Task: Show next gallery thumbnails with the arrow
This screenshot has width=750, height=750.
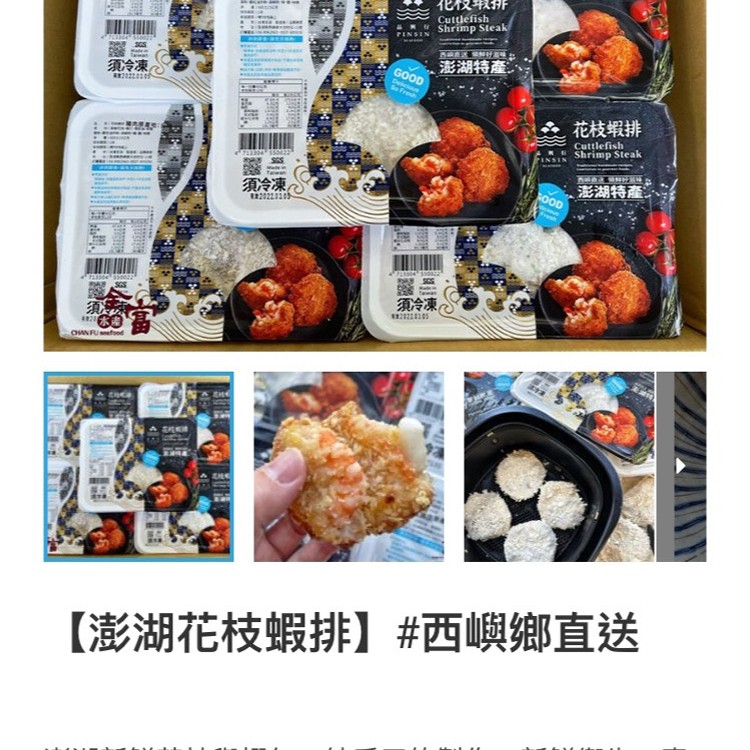Action: click(682, 466)
